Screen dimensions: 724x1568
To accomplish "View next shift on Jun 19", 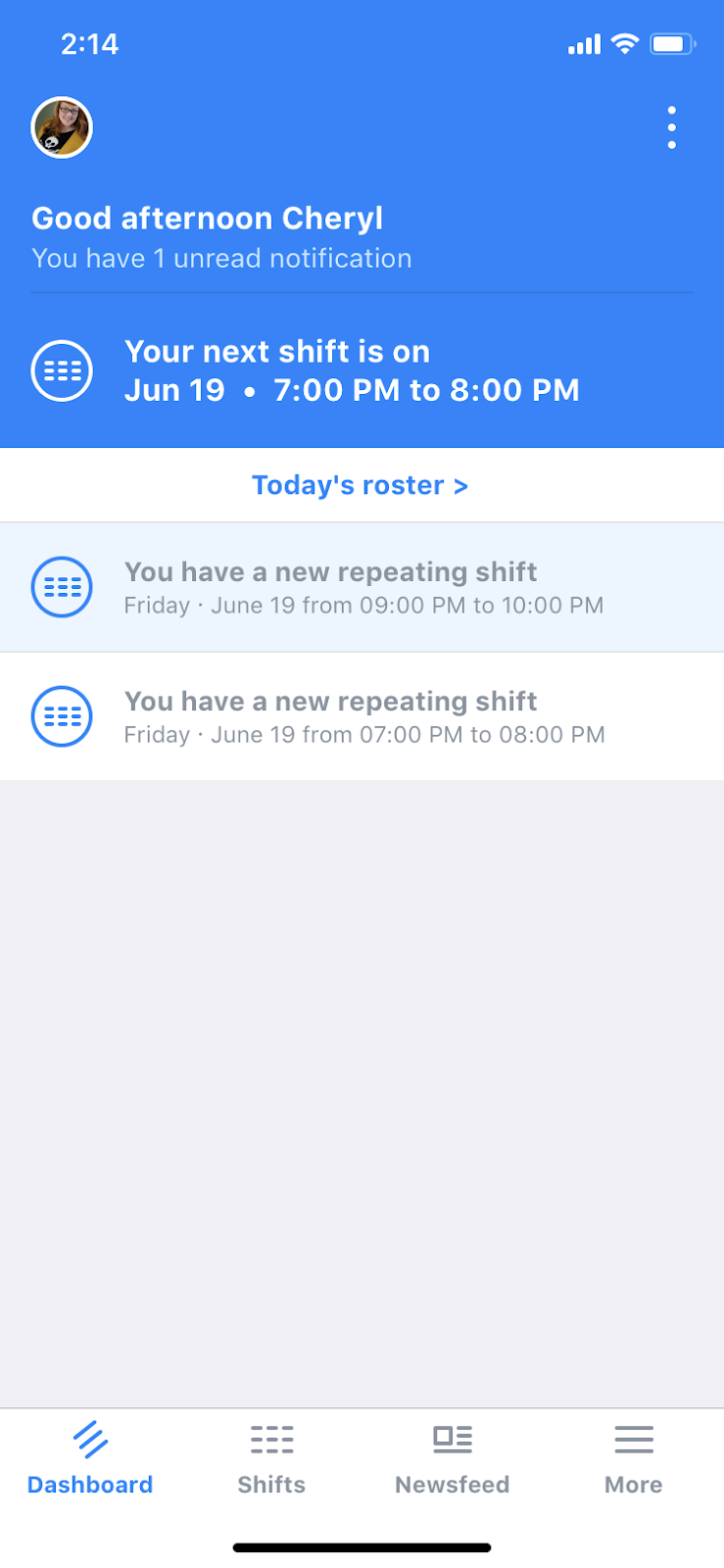I will (x=351, y=370).
